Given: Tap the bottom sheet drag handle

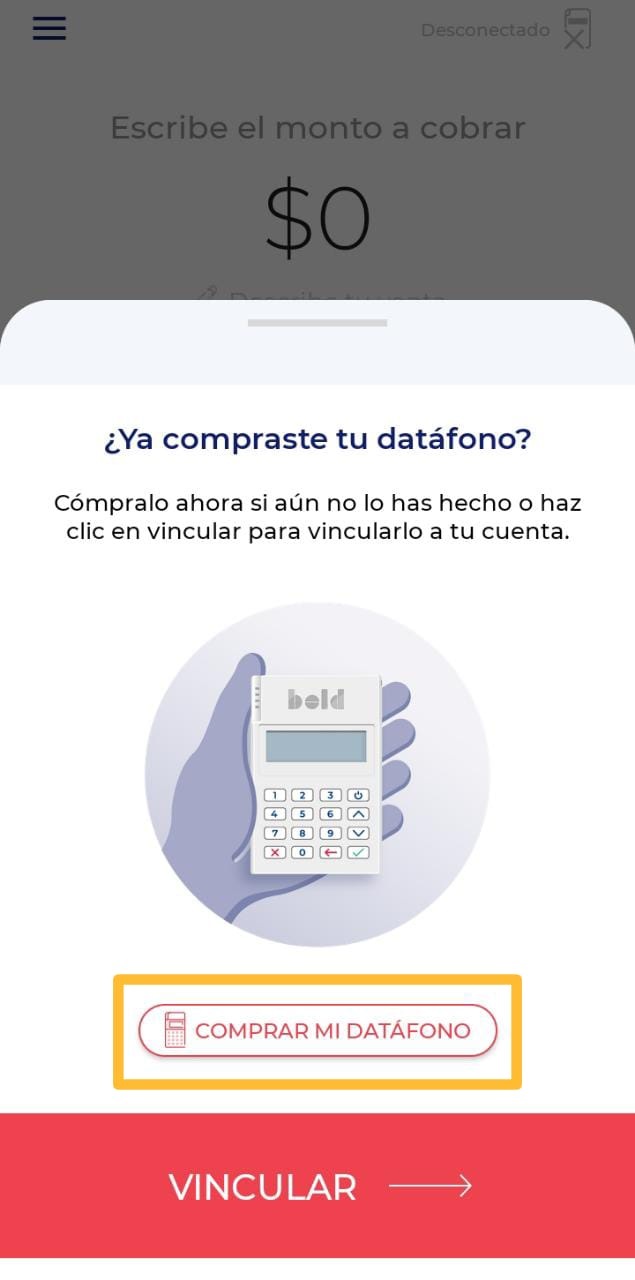Looking at the screenshot, I should coord(317,323).
